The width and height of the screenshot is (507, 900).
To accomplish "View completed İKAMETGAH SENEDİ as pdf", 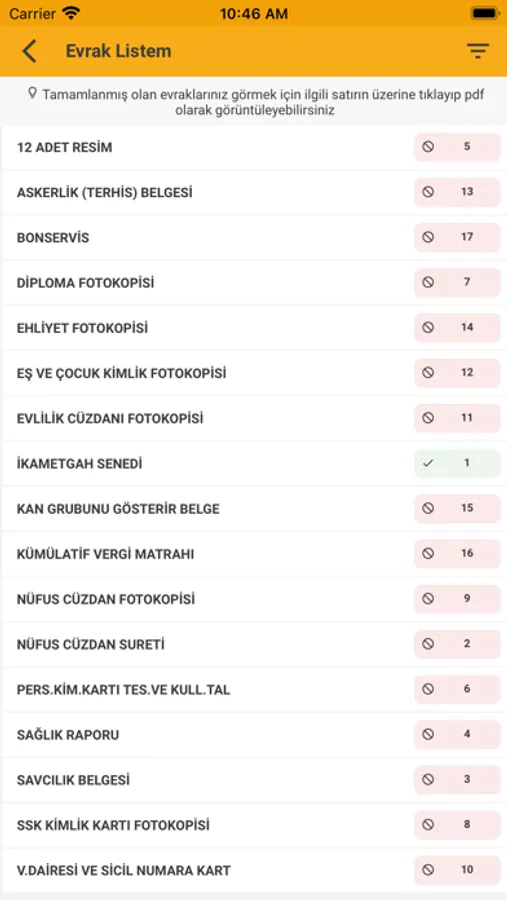I will pyautogui.click(x=253, y=464).
